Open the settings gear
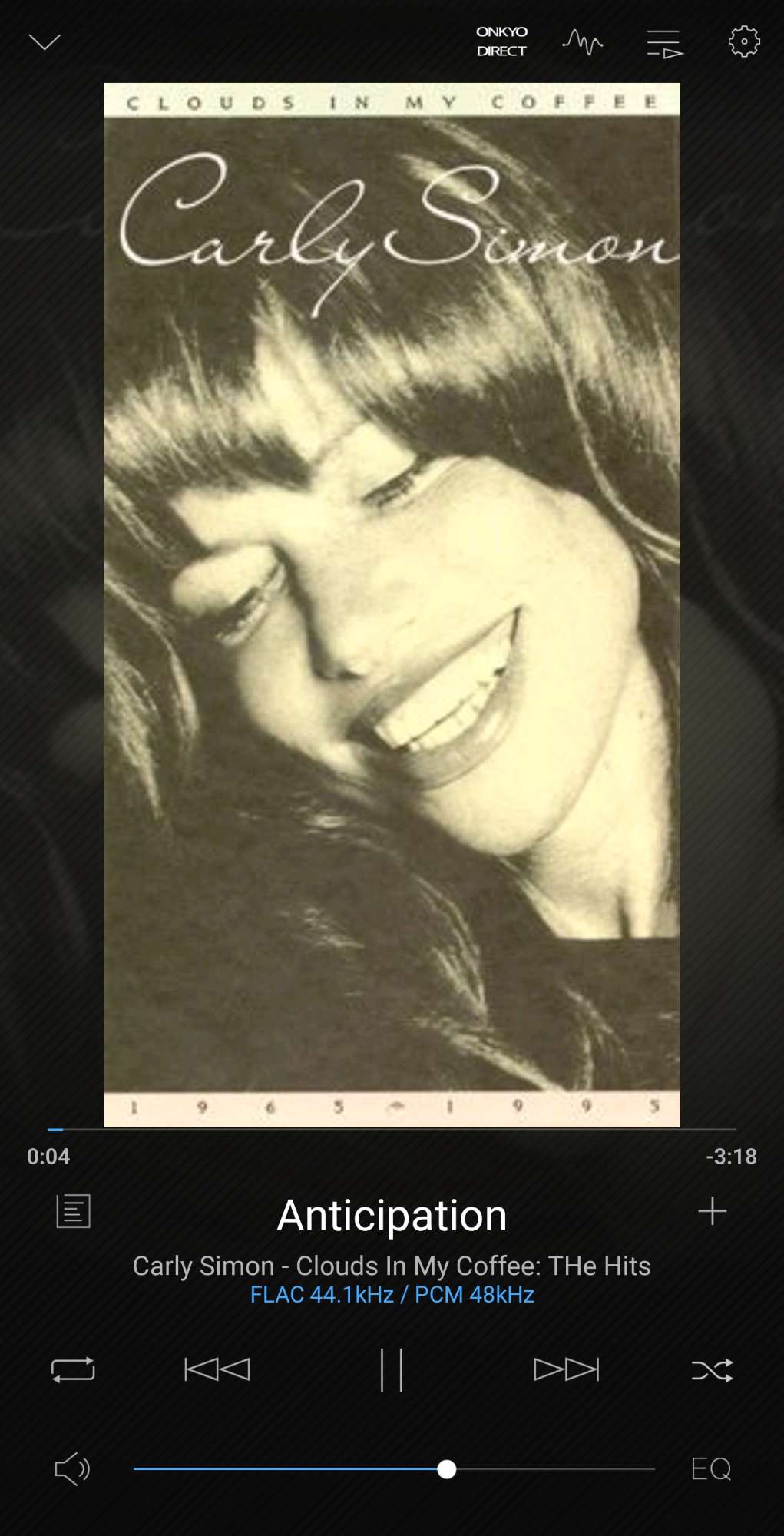Viewport: 784px width, 1536px height. tap(743, 42)
